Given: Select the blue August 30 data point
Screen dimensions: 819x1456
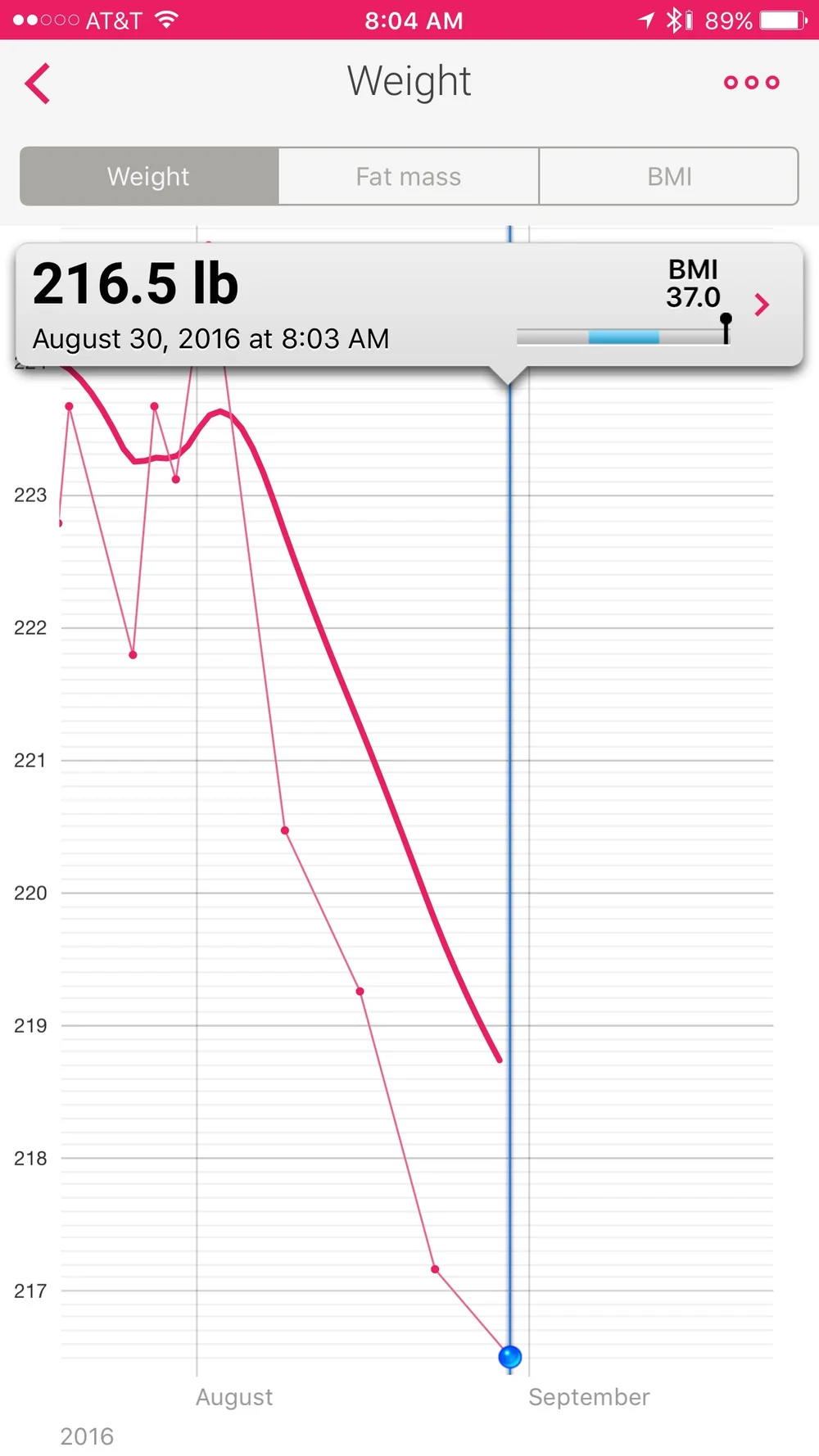Looking at the screenshot, I should [x=509, y=1357].
